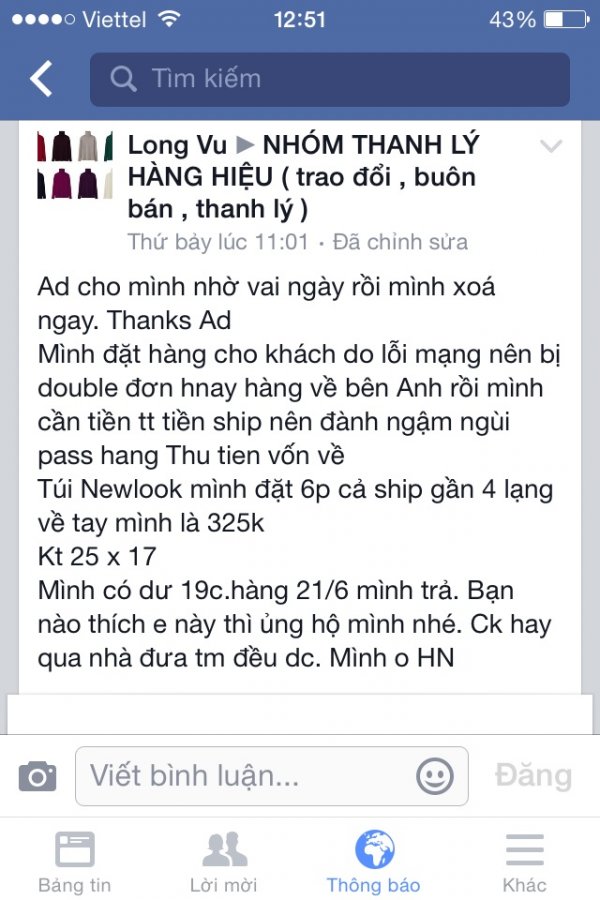This screenshot has width=600, height=900.
Task: Switch to the Bảng tin tab
Action: [75, 860]
